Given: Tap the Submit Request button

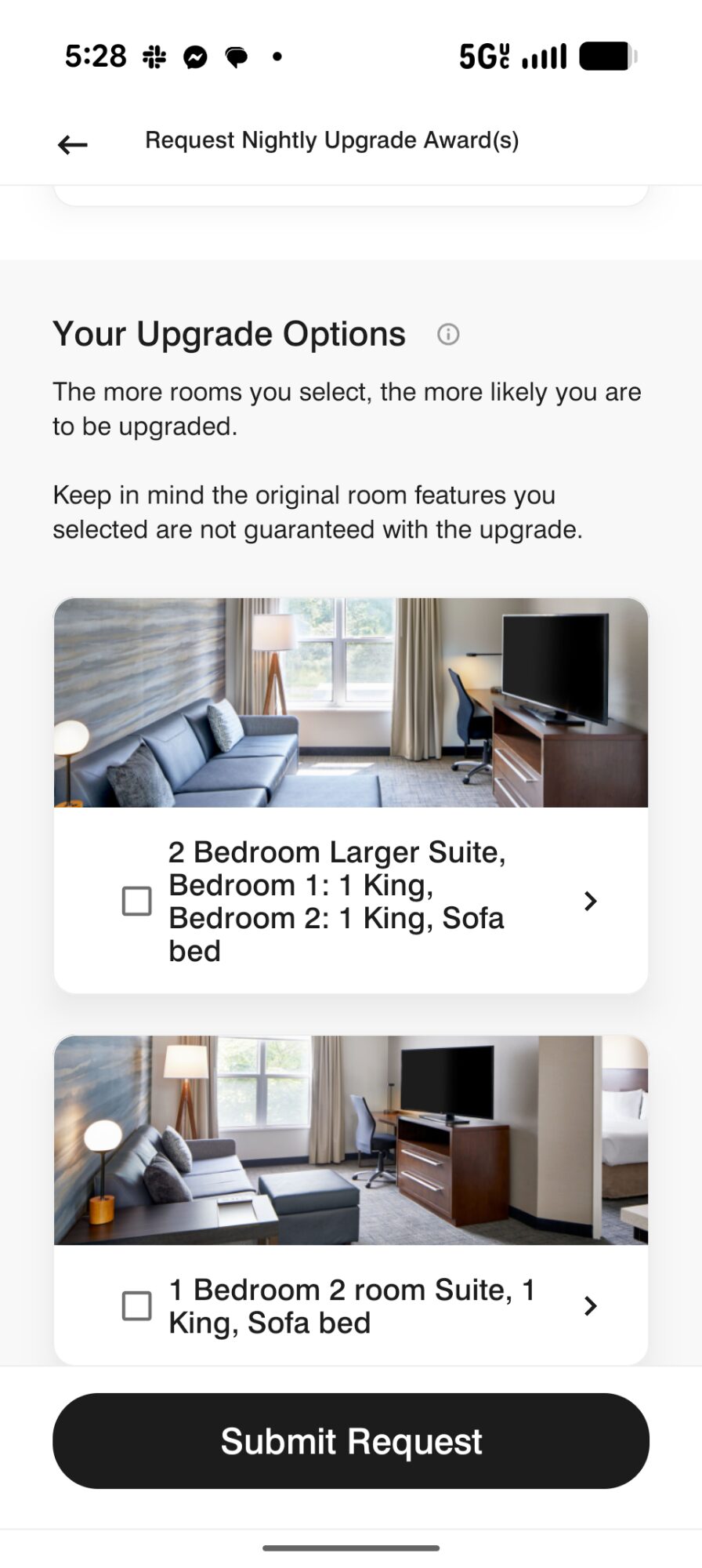Looking at the screenshot, I should click(x=351, y=1441).
